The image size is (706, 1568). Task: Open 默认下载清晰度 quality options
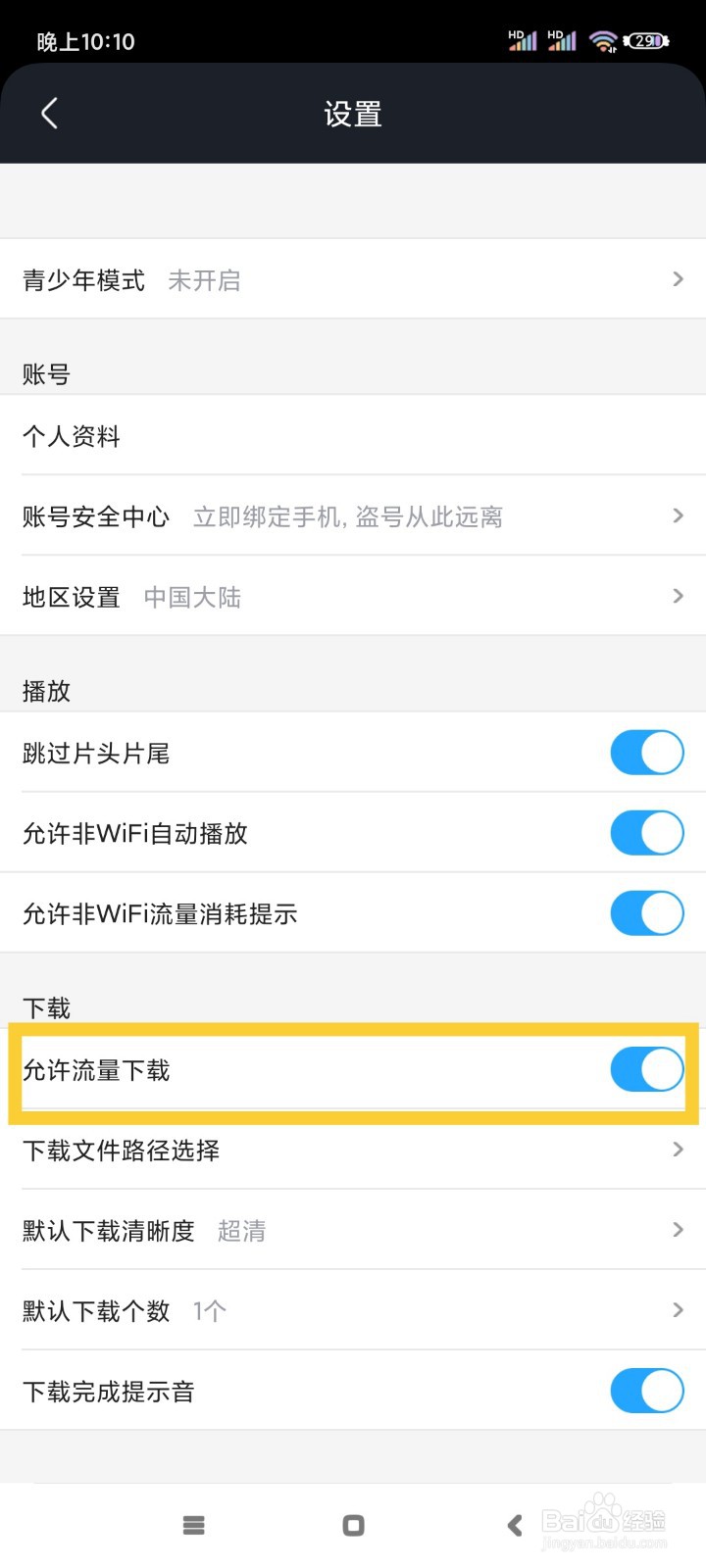tap(353, 1230)
